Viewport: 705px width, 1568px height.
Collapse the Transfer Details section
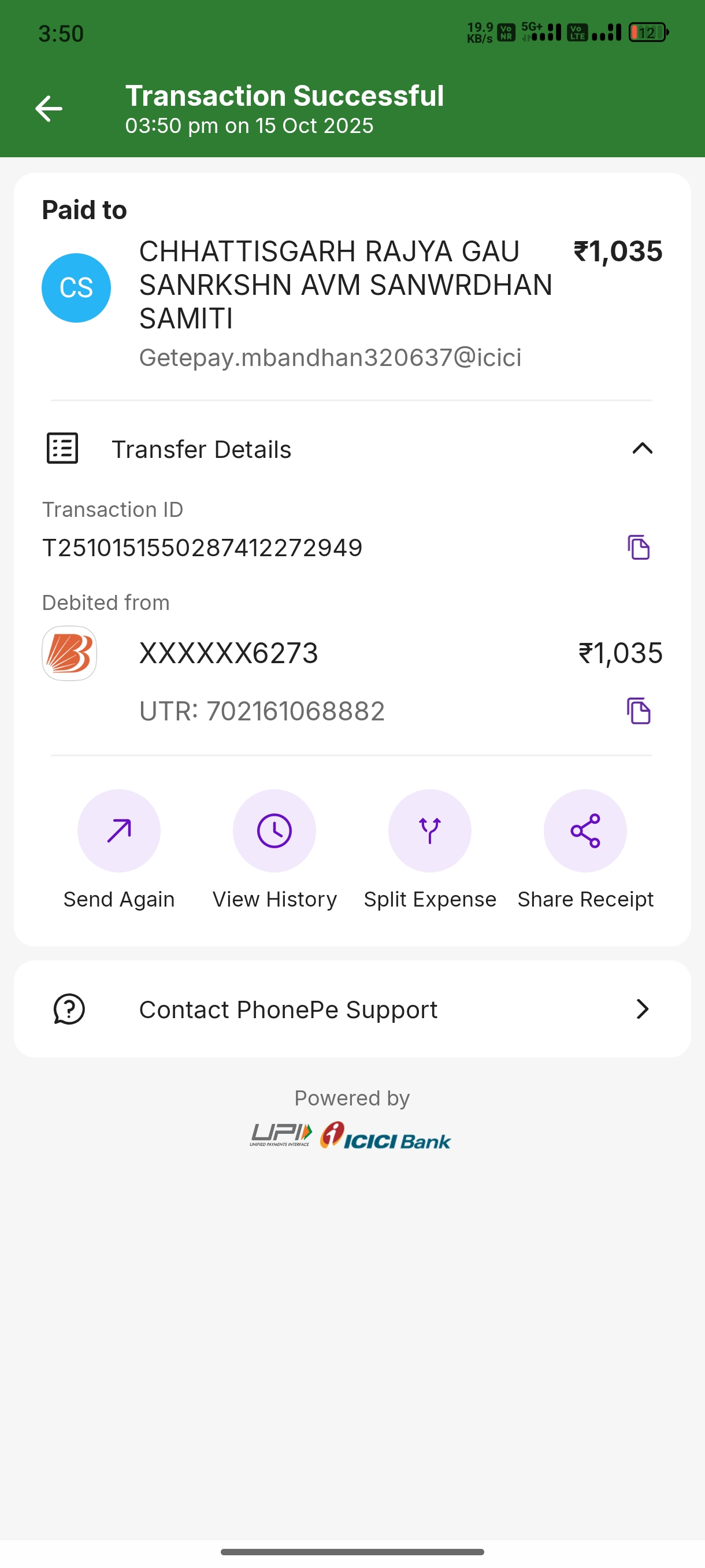coord(642,449)
